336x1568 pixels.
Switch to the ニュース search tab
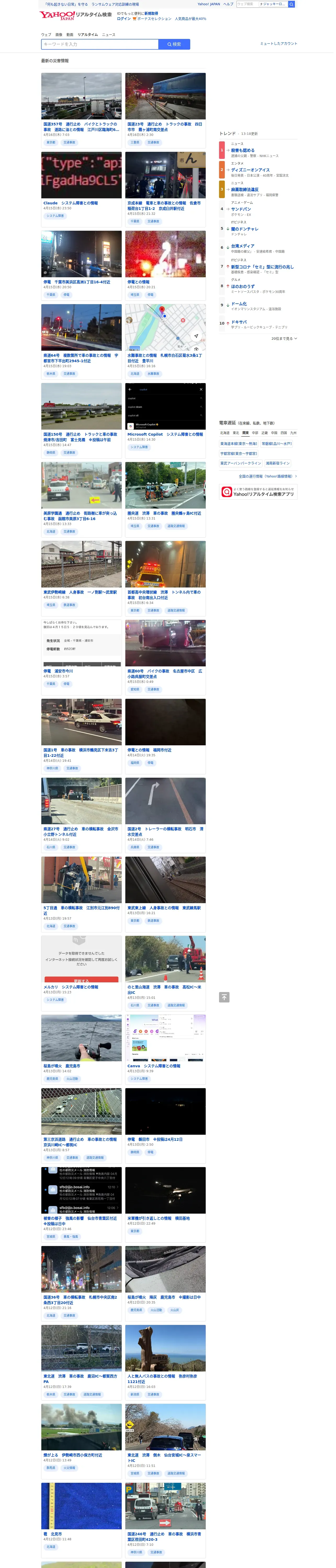[109, 35]
